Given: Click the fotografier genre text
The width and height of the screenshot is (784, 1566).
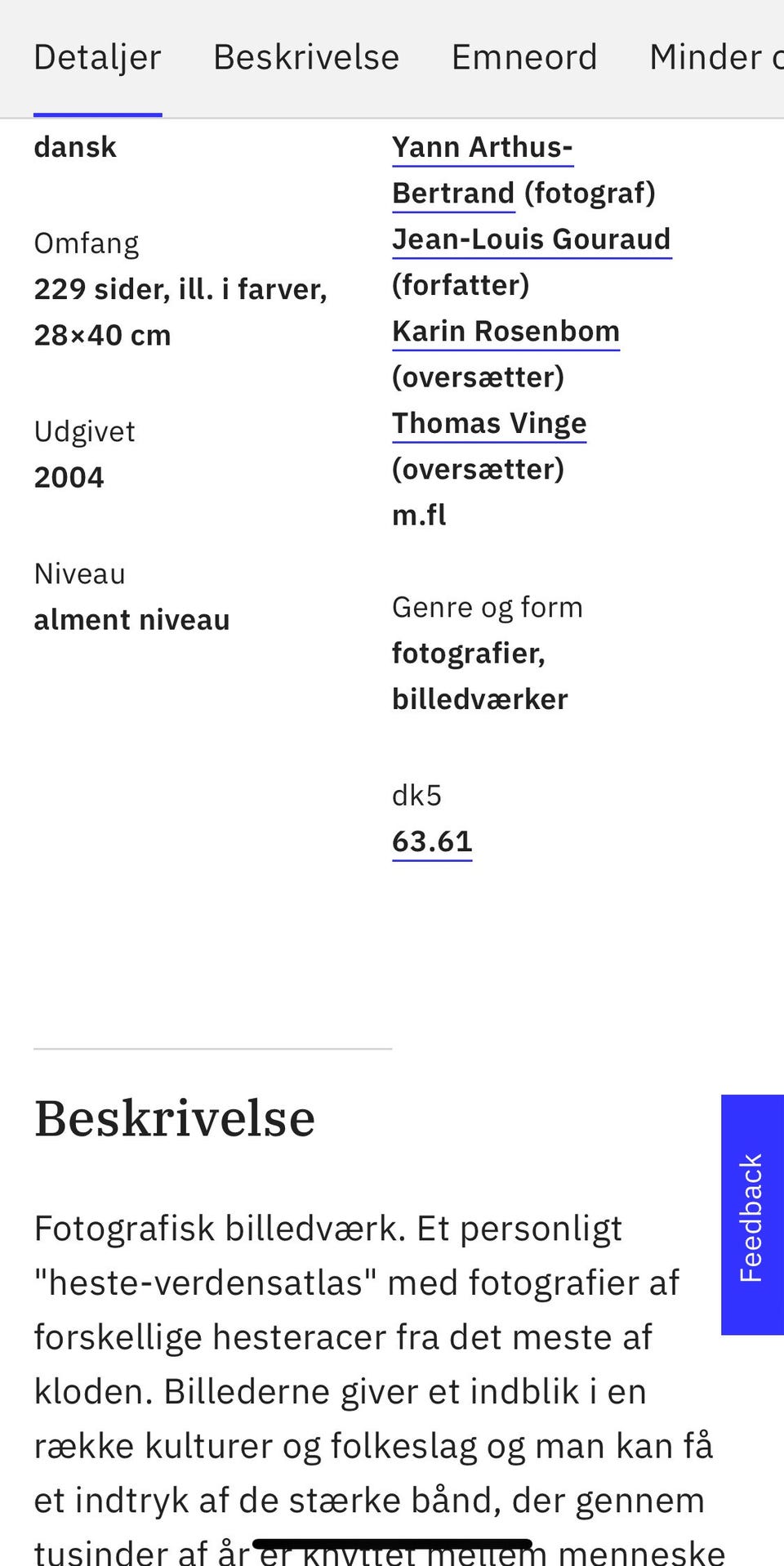Looking at the screenshot, I should pos(468,653).
